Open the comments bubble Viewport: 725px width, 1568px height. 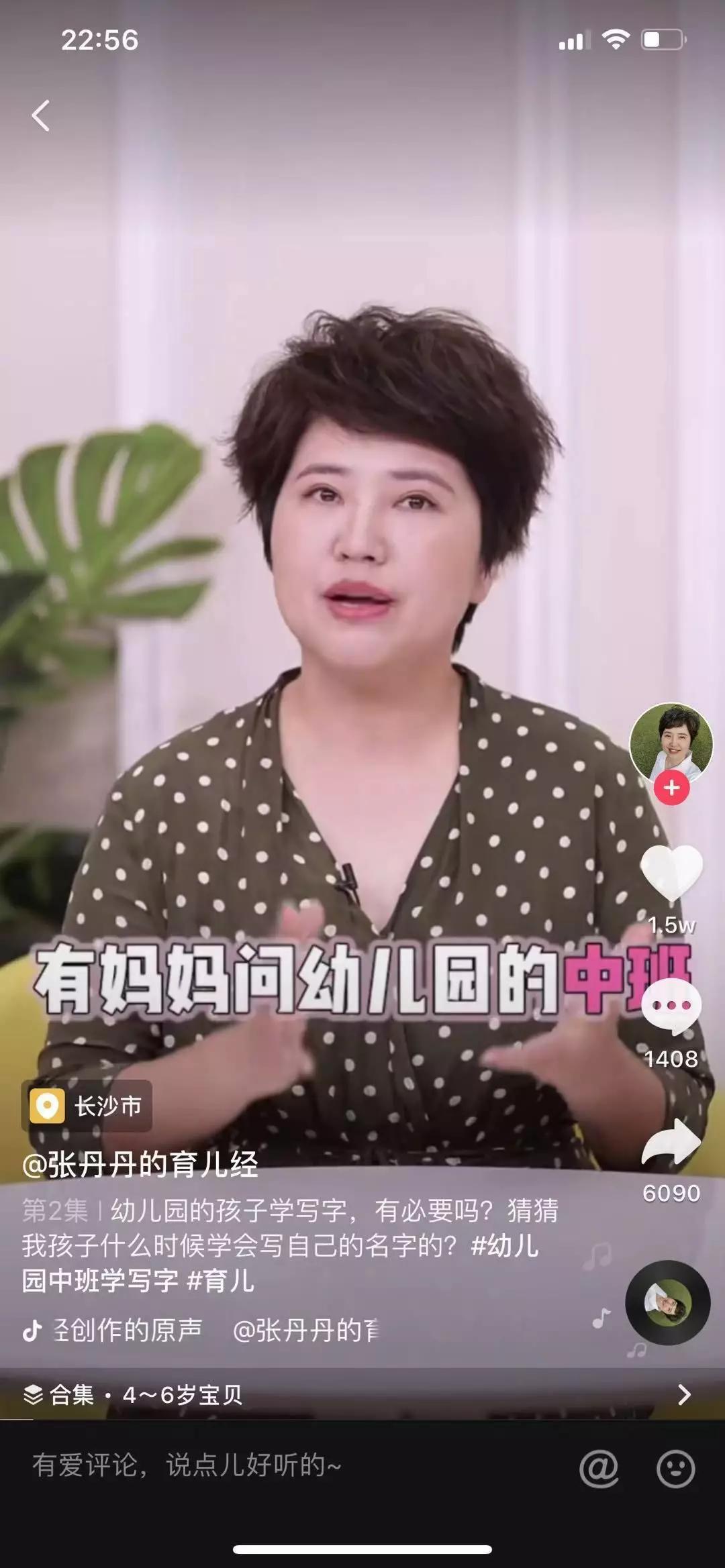point(671,1006)
